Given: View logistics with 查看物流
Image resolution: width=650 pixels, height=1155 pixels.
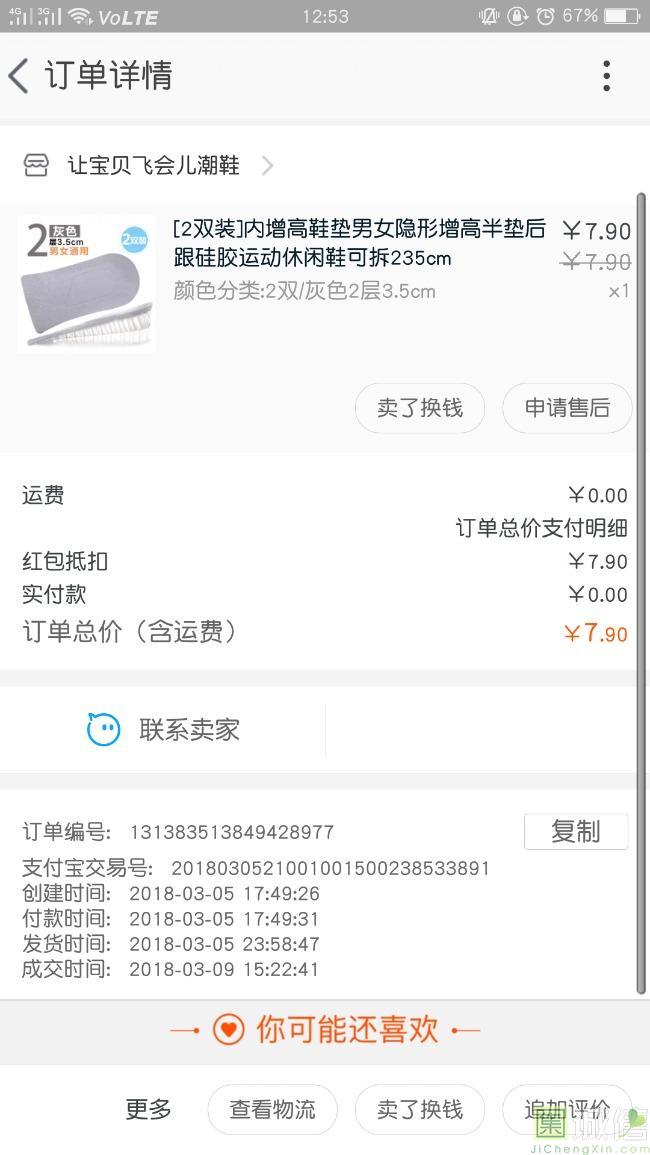Looking at the screenshot, I should (272, 1109).
